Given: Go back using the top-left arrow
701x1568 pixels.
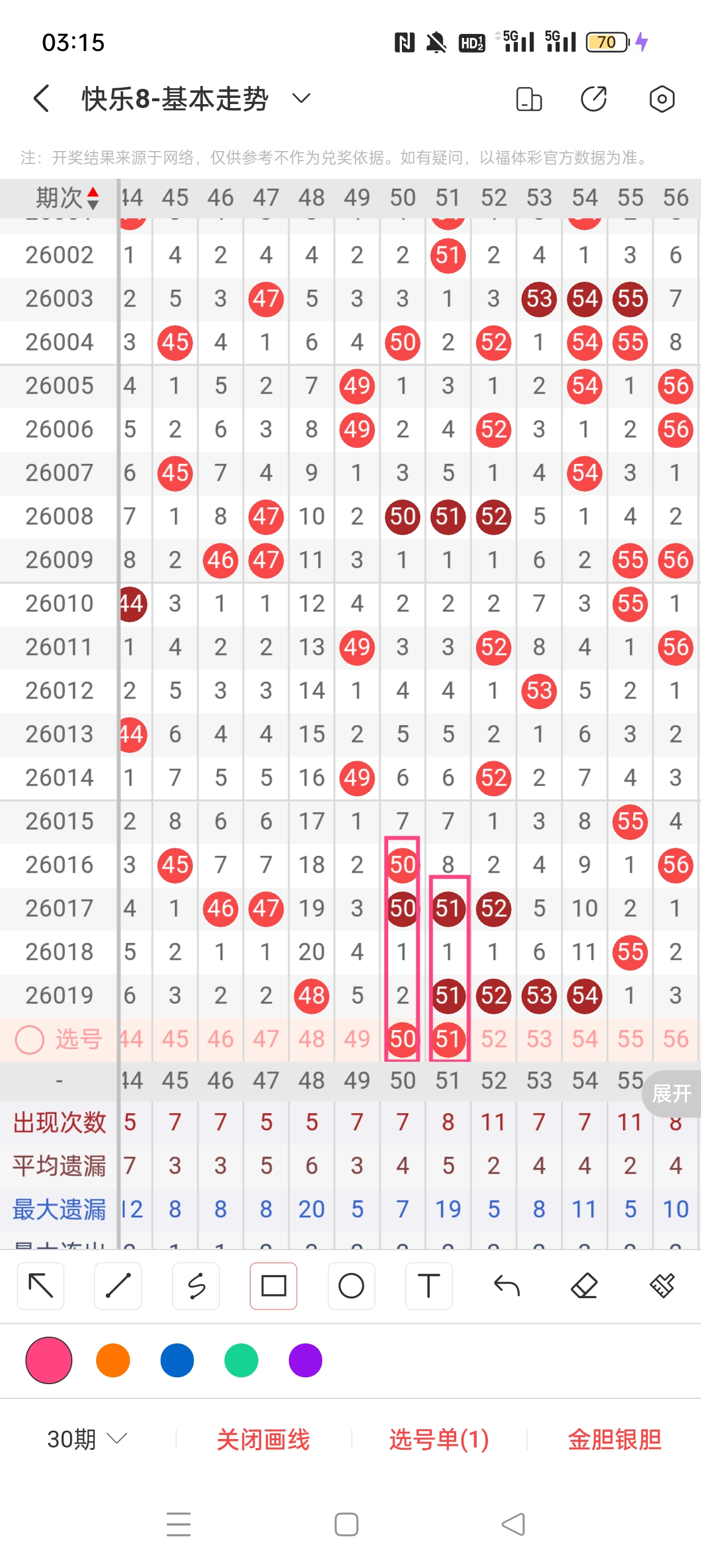Looking at the screenshot, I should click(41, 98).
